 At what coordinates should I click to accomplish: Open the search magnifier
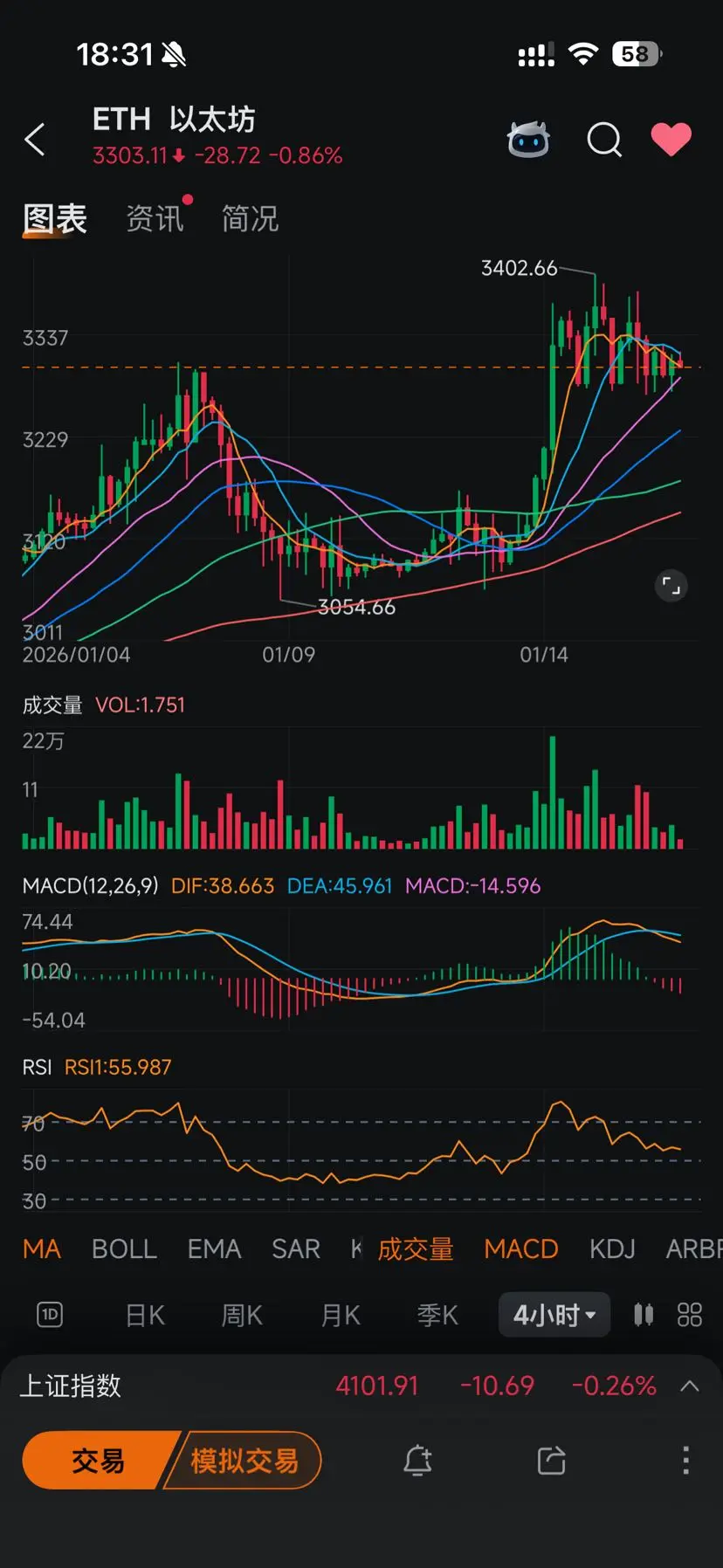click(603, 140)
